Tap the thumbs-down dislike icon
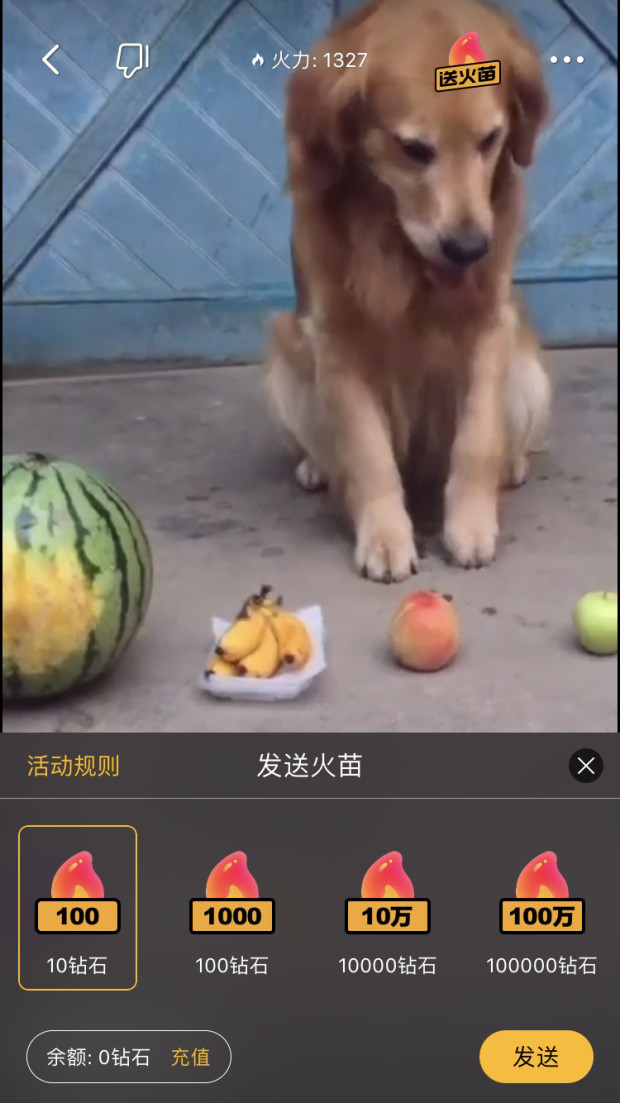 (x=132, y=60)
